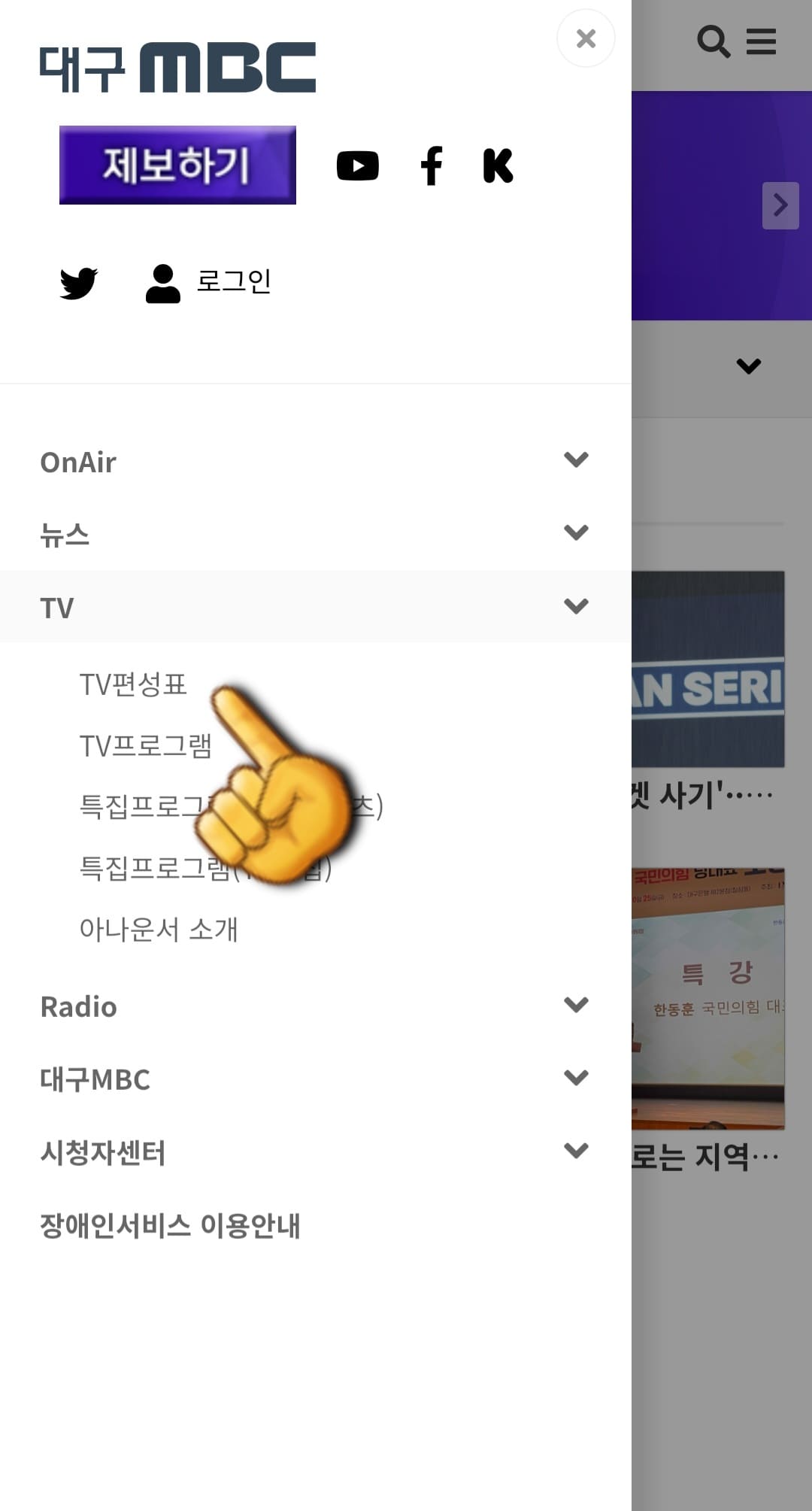Select 아나운서 소개 from the TV submenu
Image resolution: width=812 pixels, height=1511 pixels.
(160, 930)
